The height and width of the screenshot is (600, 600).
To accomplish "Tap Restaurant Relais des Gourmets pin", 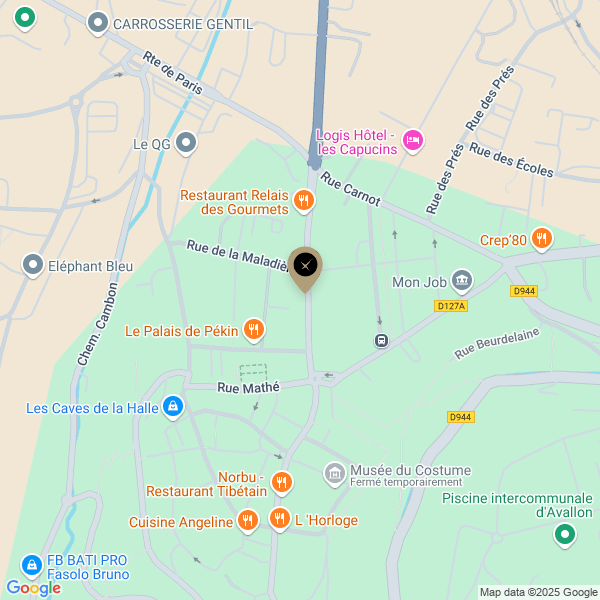I will tap(304, 202).
